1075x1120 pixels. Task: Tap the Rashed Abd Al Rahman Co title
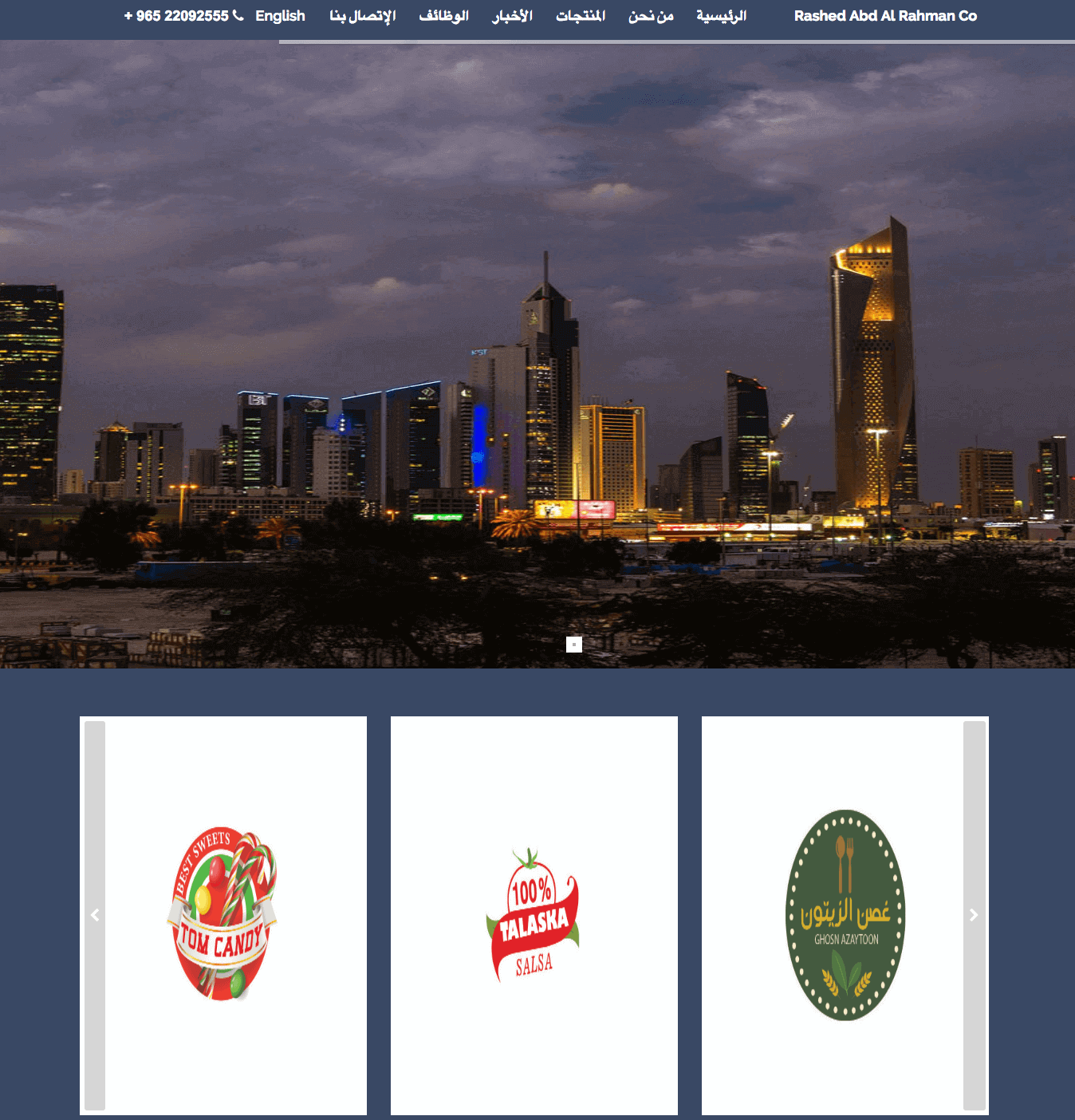coord(885,16)
